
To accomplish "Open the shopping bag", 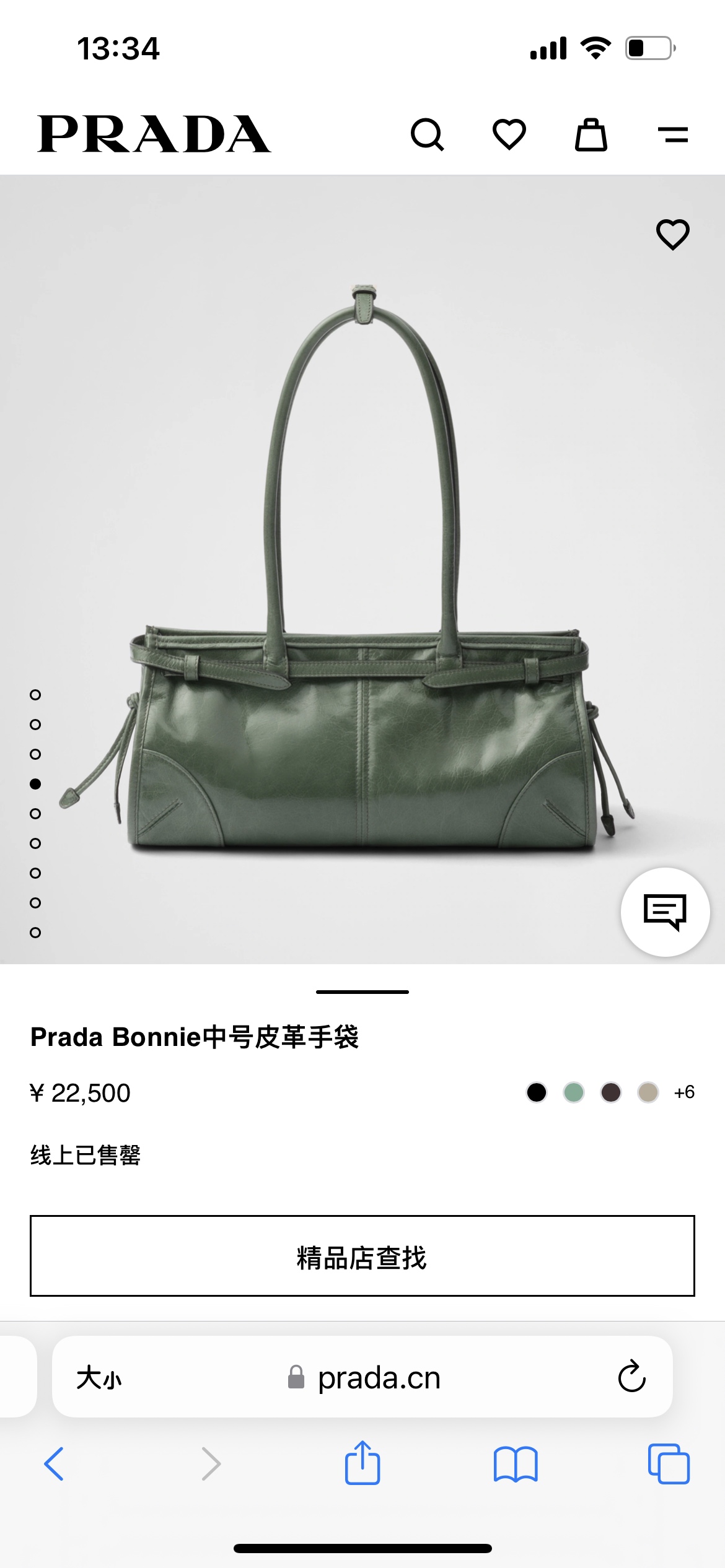I will pos(591,134).
